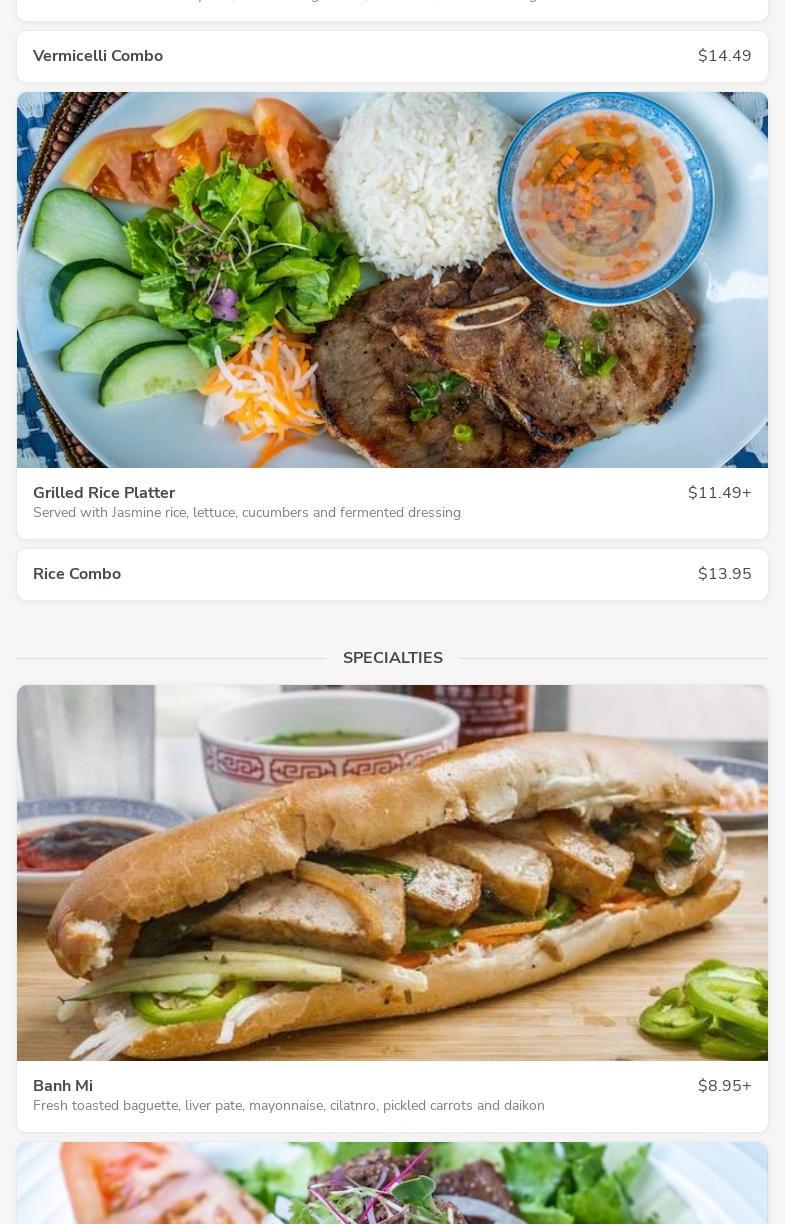Open the Vermicelli Combo item
Viewport: 785px width, 1224px height.
tap(392, 57)
